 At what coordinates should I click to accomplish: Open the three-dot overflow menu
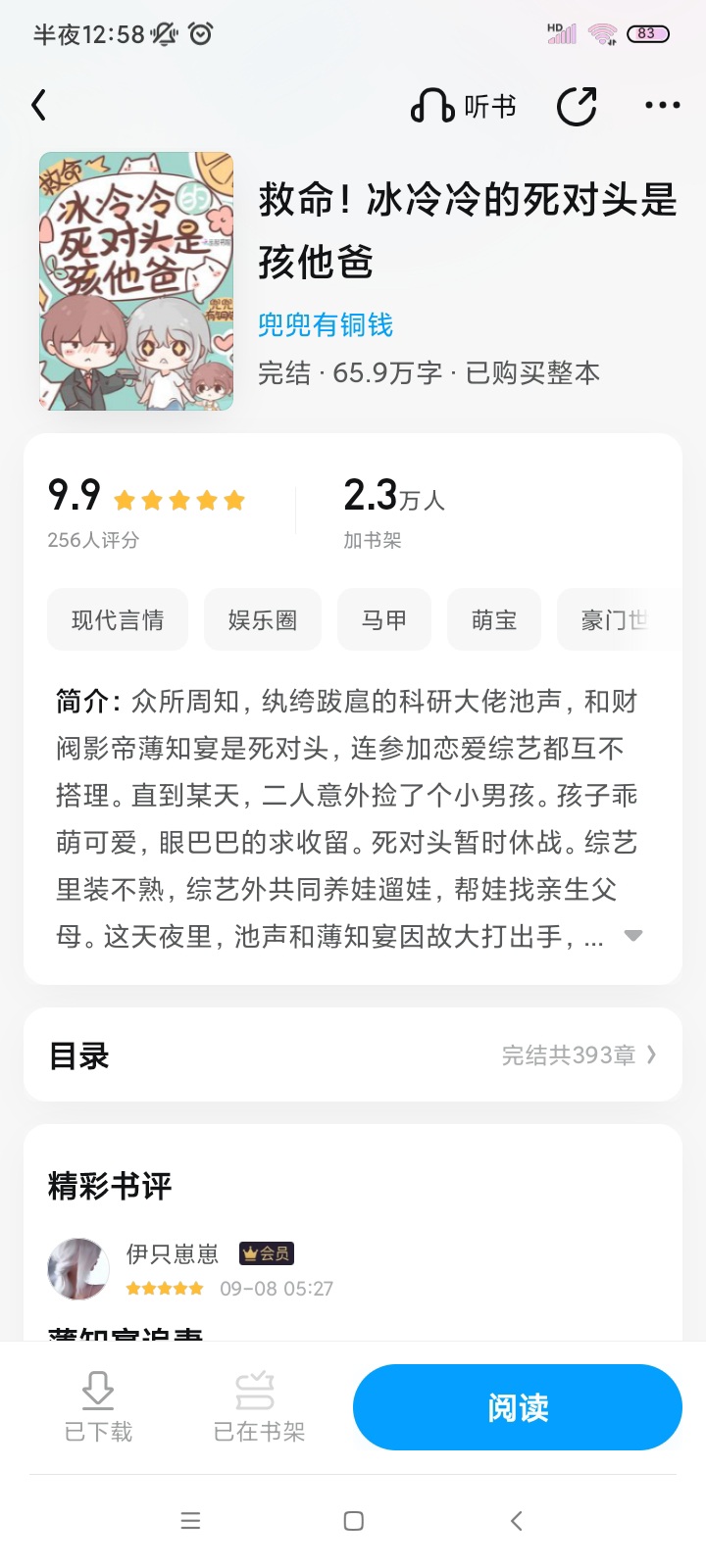pos(662,105)
